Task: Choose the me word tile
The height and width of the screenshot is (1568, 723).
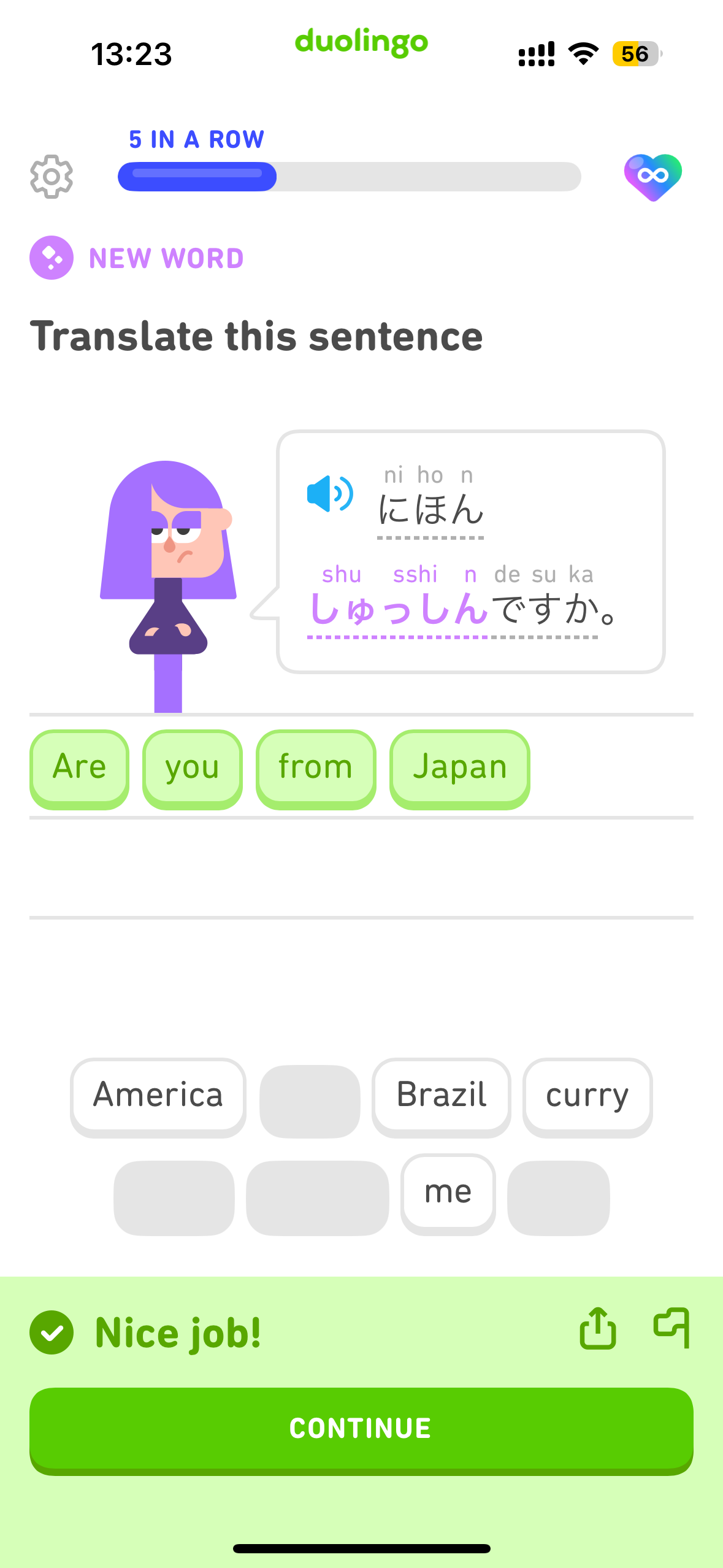Action: point(448,1193)
